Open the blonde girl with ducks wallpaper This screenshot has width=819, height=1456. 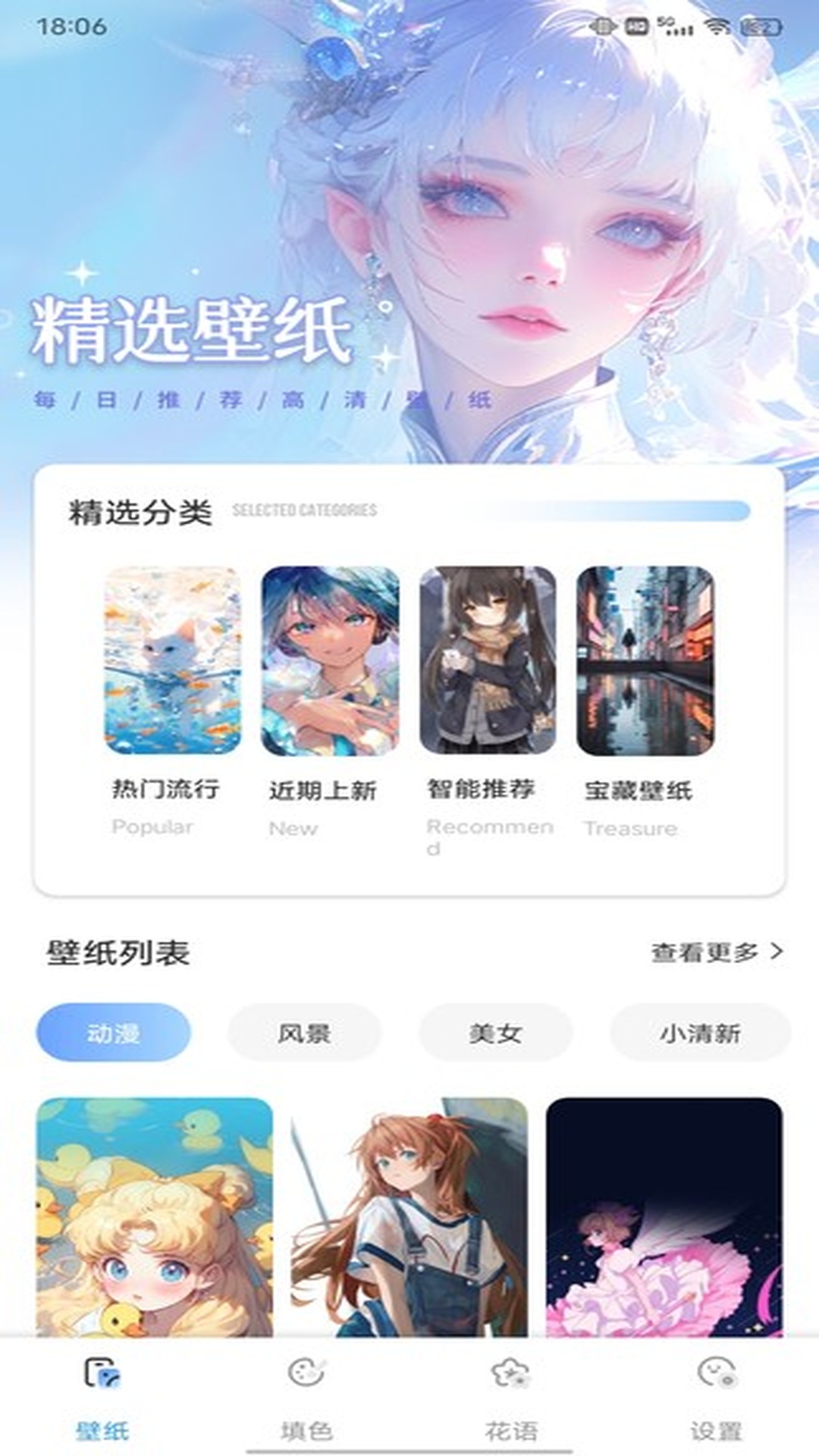point(155,1217)
